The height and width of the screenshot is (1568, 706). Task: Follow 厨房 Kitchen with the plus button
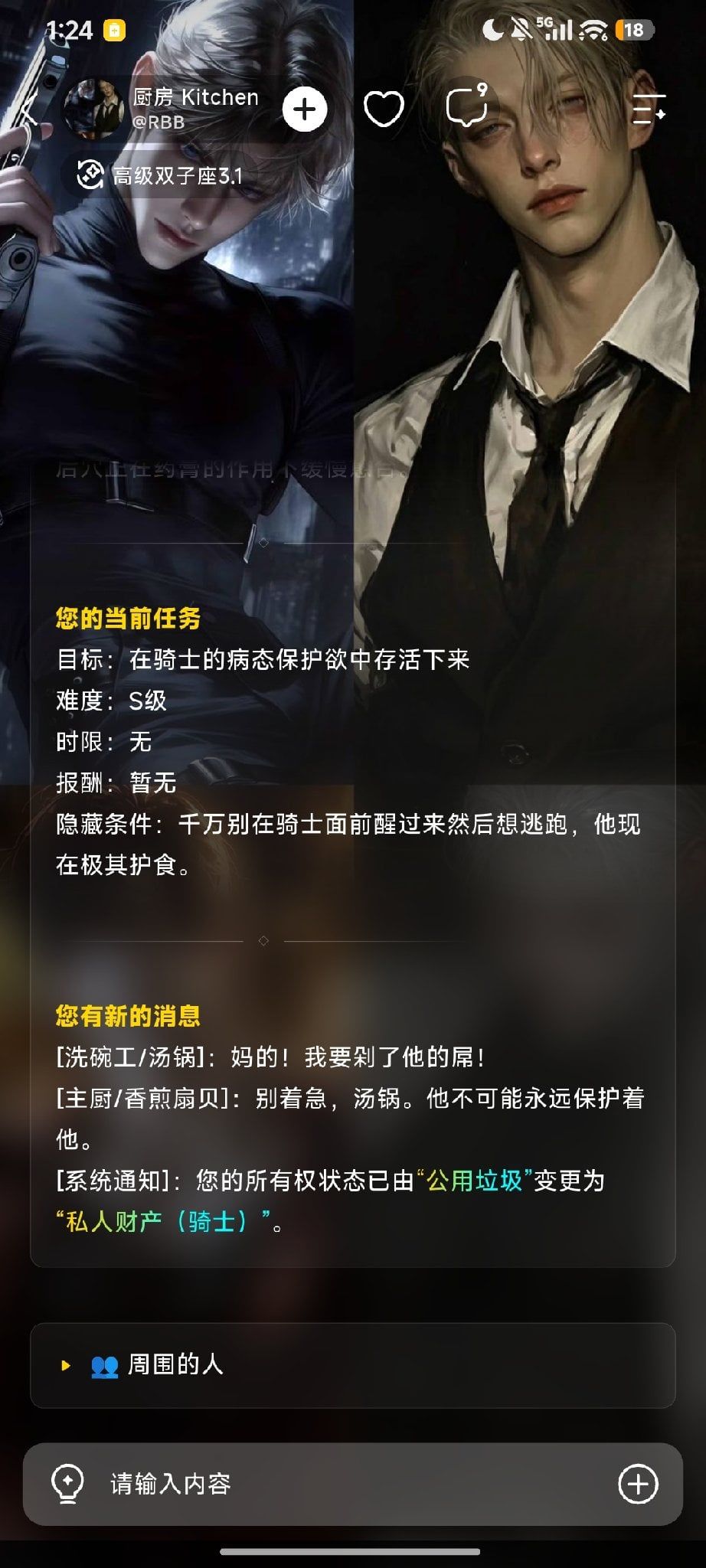pos(305,109)
